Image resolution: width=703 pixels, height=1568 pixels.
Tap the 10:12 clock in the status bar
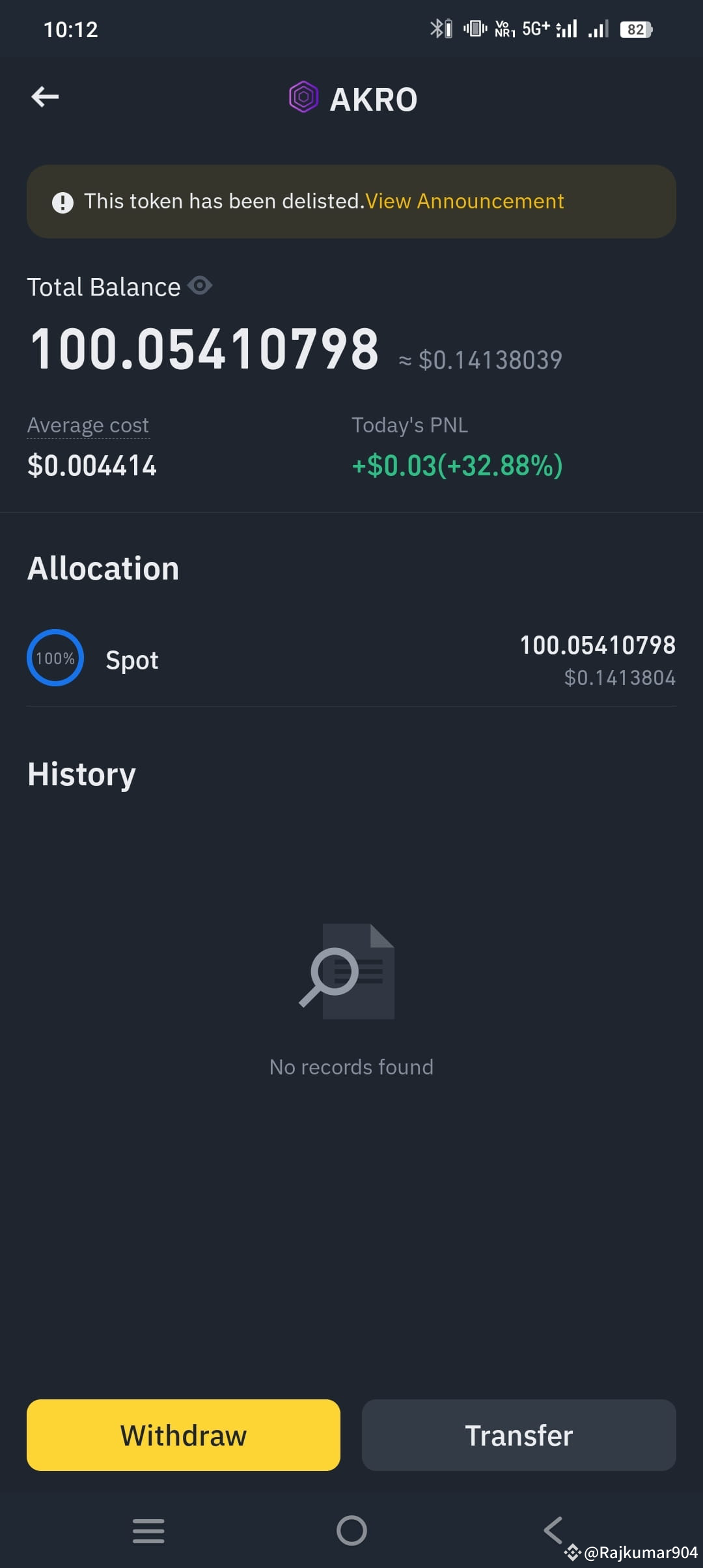72,29
